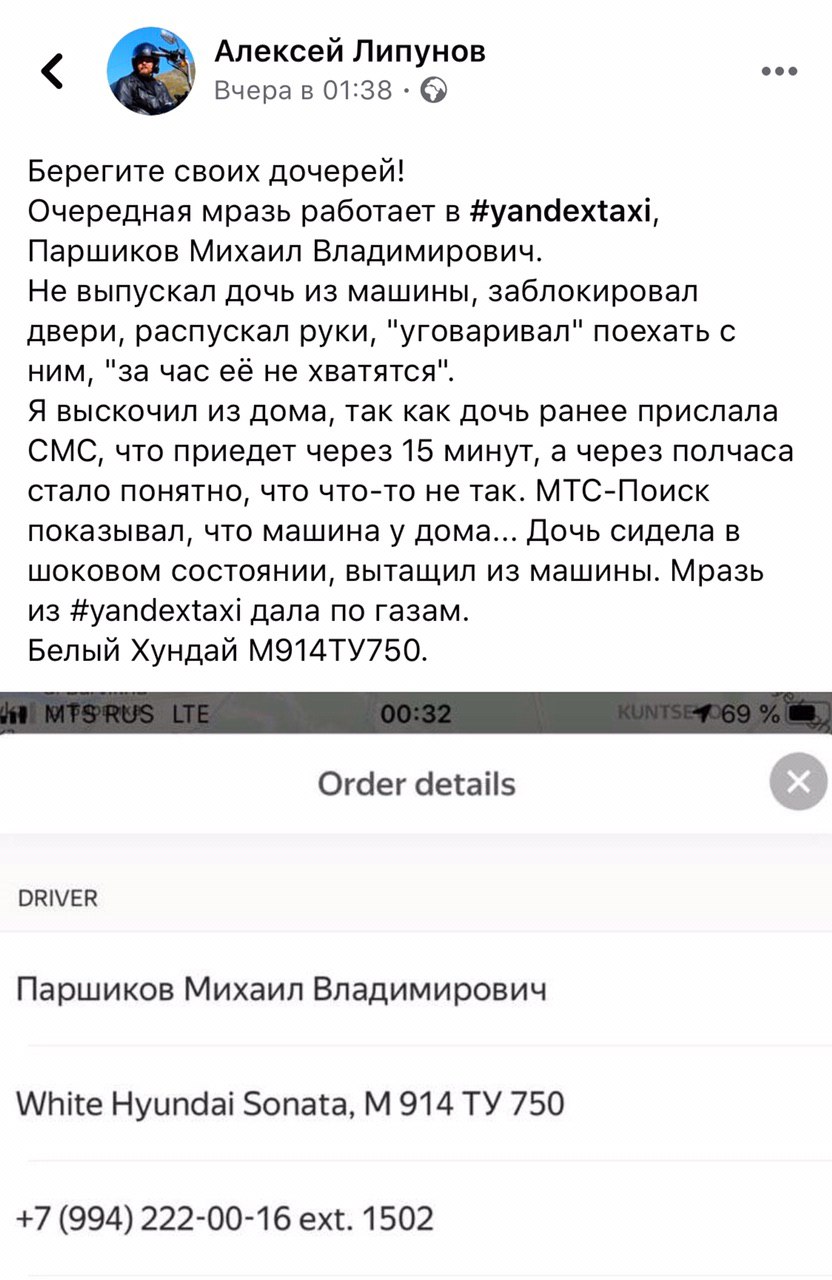Open Алексей Липунов's profile picture
The image size is (832, 1280).
[x=150, y=71]
